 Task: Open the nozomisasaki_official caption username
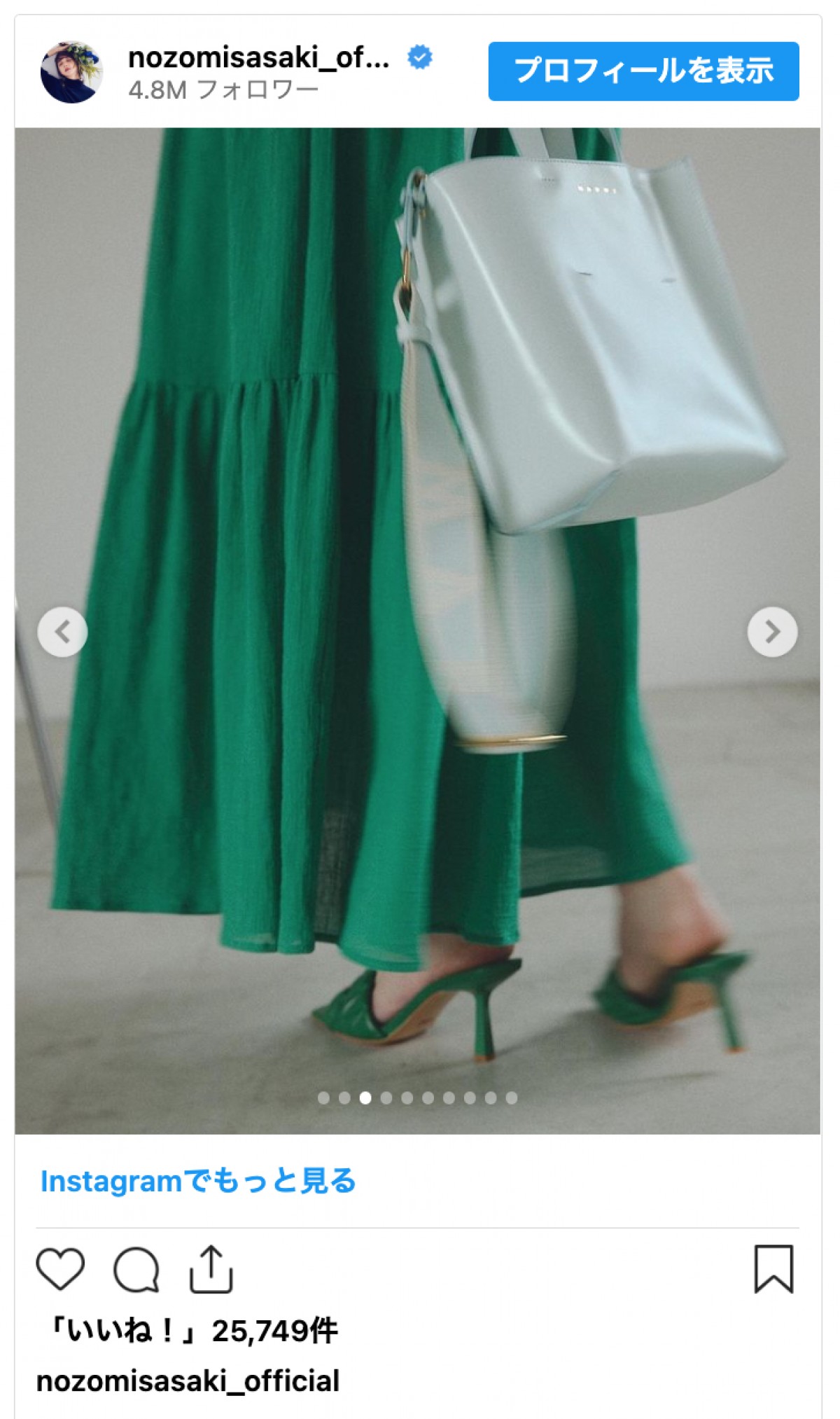click(x=188, y=1381)
